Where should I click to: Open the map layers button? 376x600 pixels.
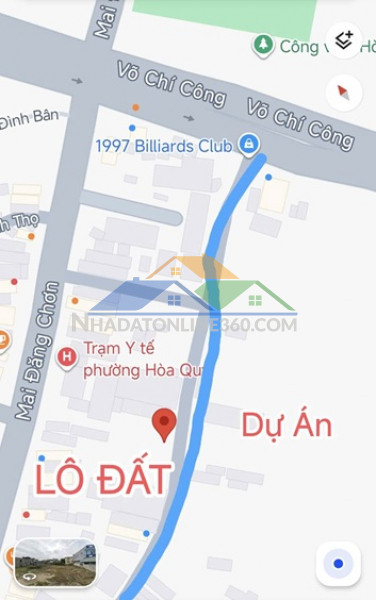click(x=344, y=41)
